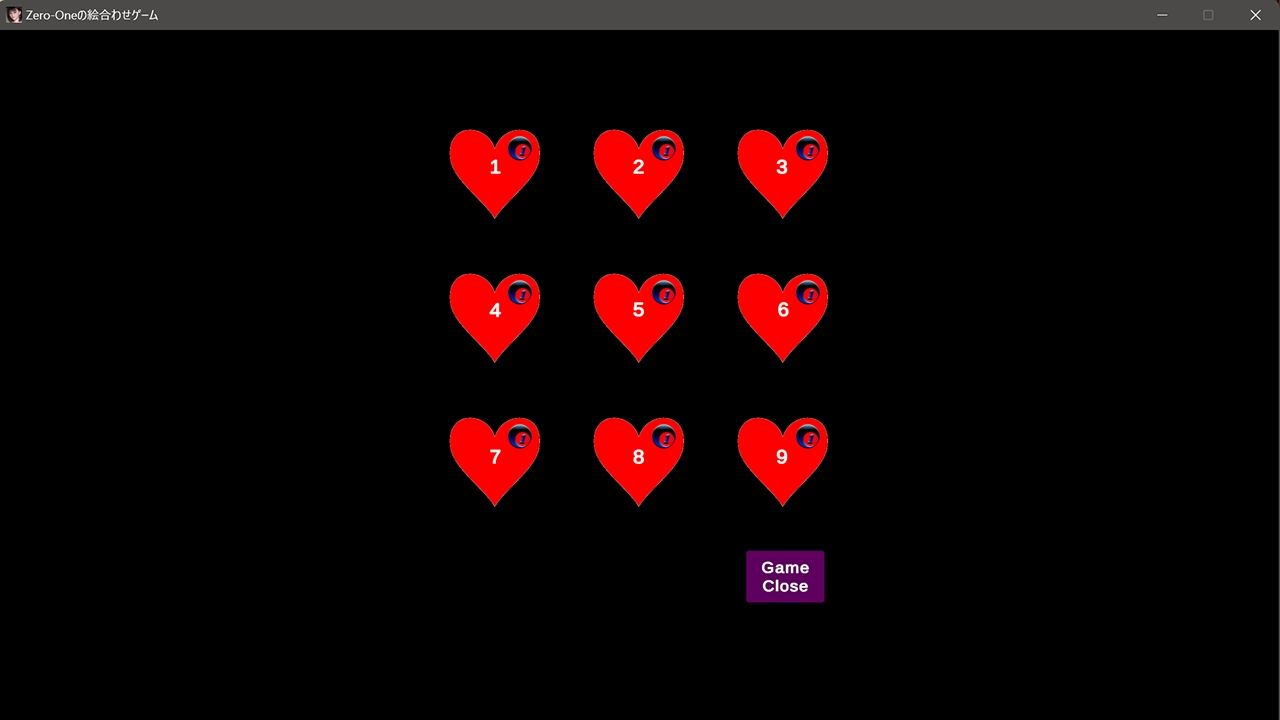Choose heart card number 3

click(782, 170)
